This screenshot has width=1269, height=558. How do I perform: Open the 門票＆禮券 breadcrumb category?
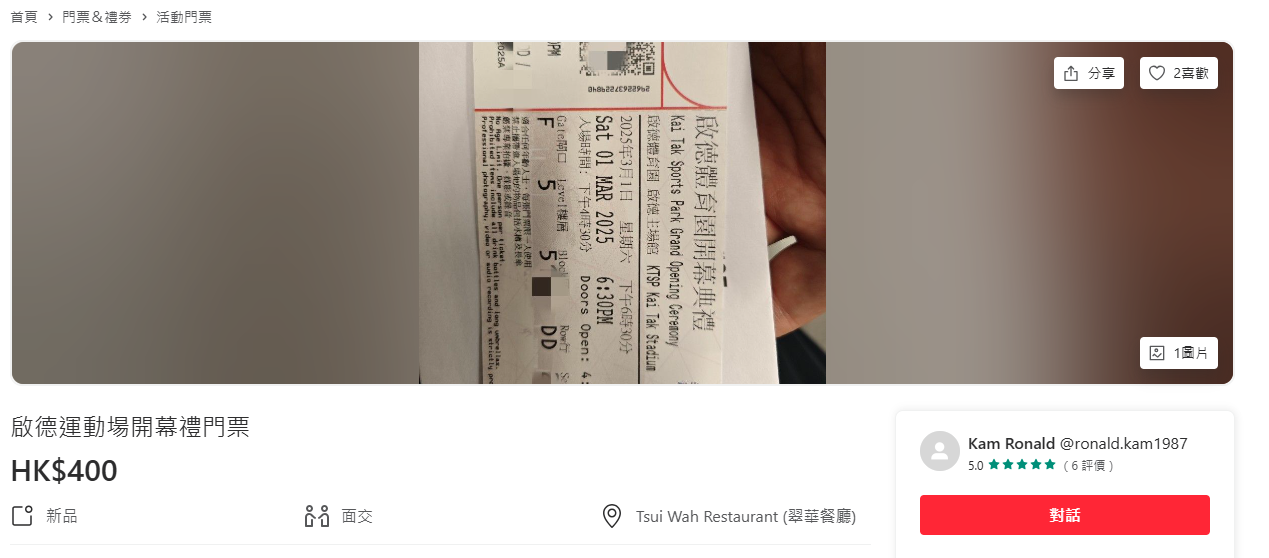[96, 17]
